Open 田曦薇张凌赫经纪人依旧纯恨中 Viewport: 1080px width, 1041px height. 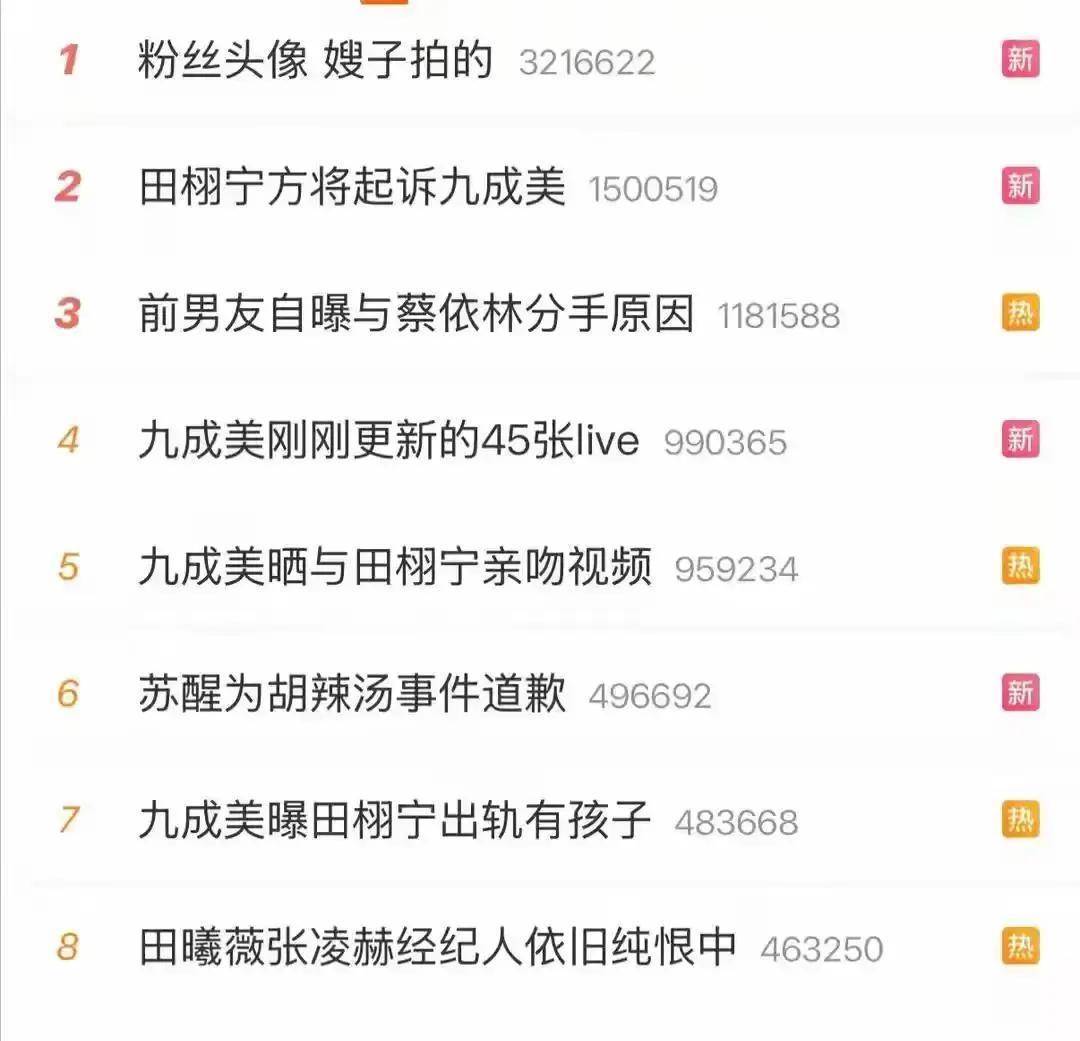click(438, 947)
